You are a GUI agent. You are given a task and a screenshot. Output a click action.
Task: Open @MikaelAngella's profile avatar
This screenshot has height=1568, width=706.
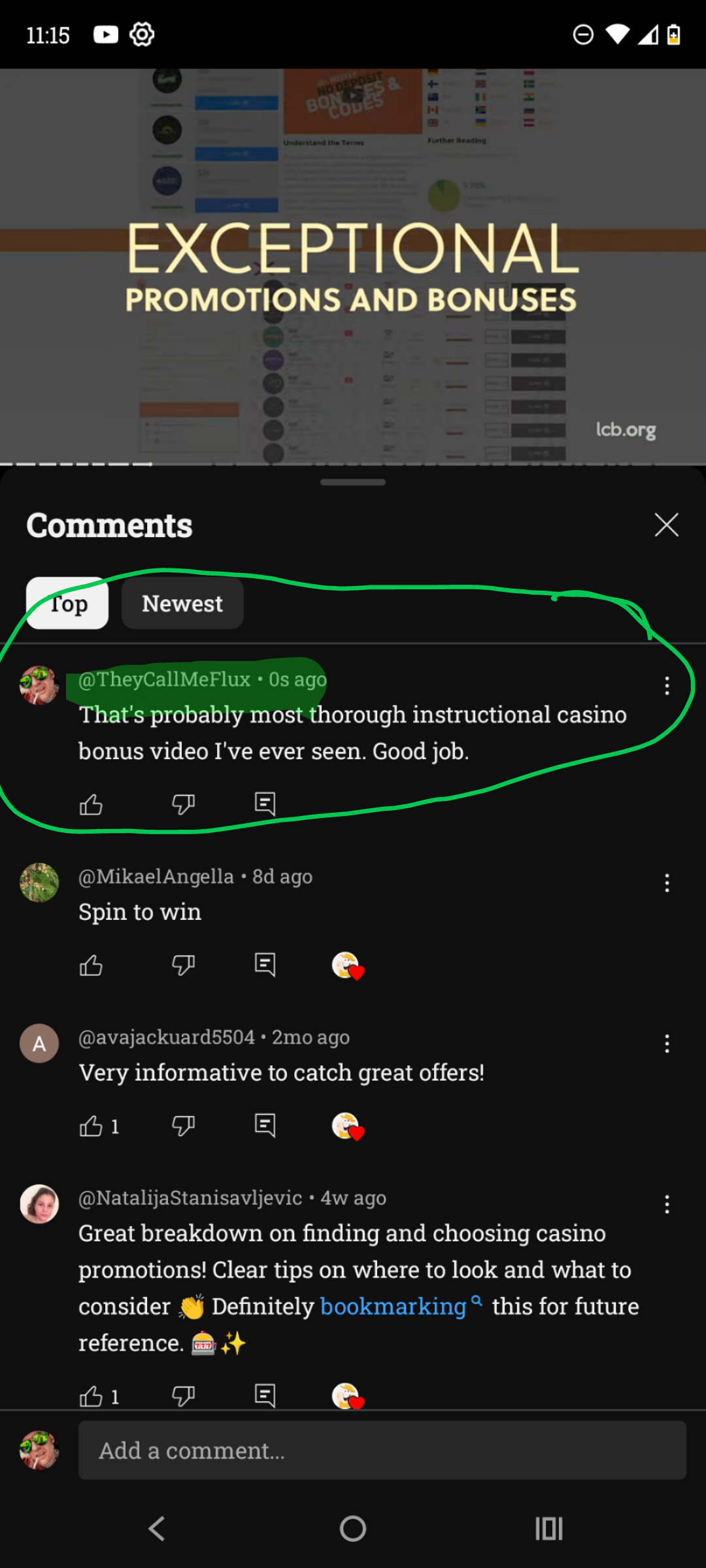(39, 883)
